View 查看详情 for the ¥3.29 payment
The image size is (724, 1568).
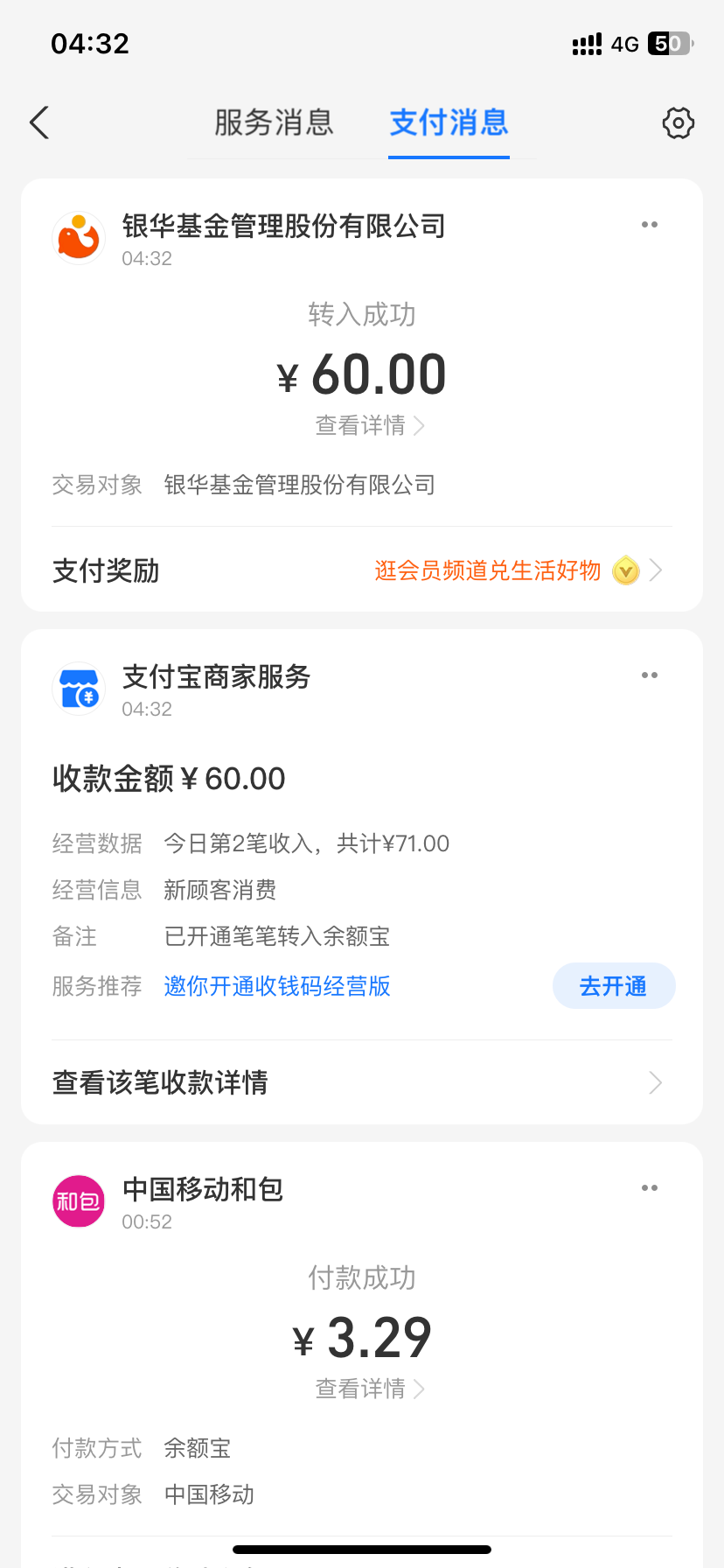click(x=369, y=1389)
